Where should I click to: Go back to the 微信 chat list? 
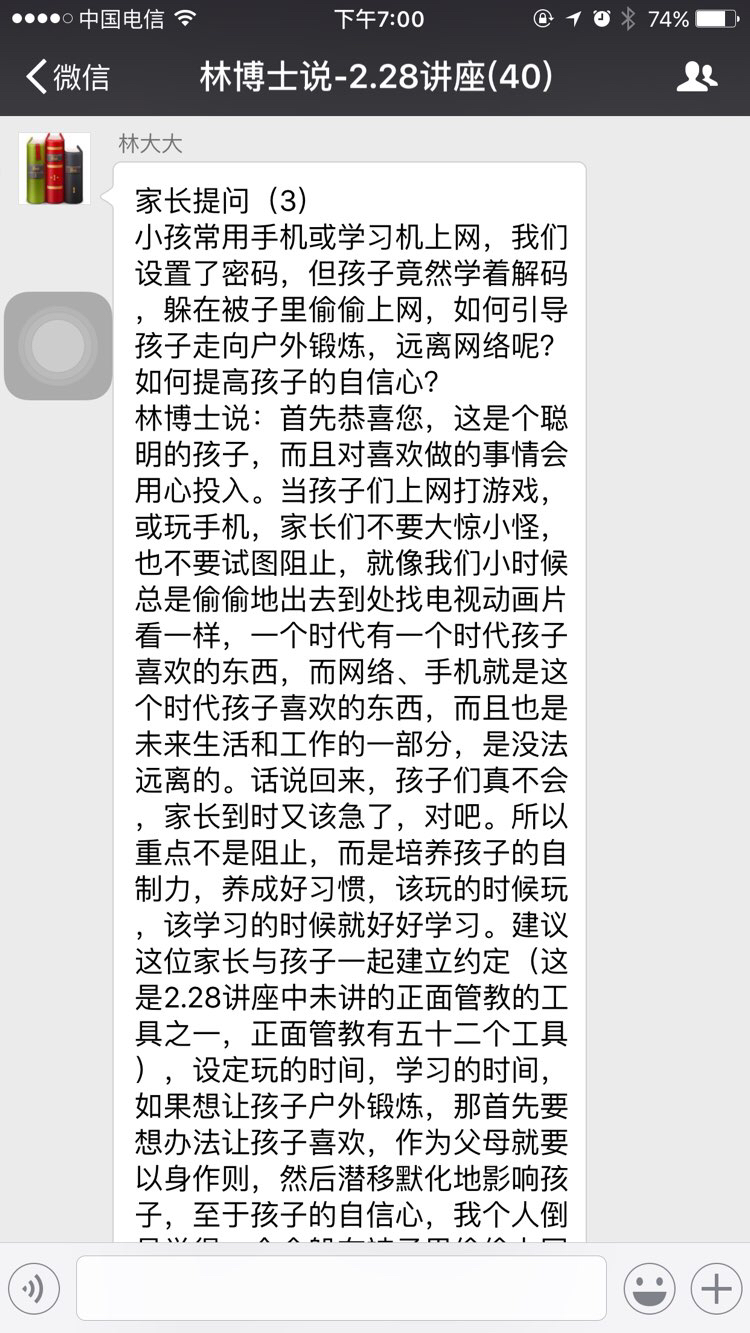68,77
